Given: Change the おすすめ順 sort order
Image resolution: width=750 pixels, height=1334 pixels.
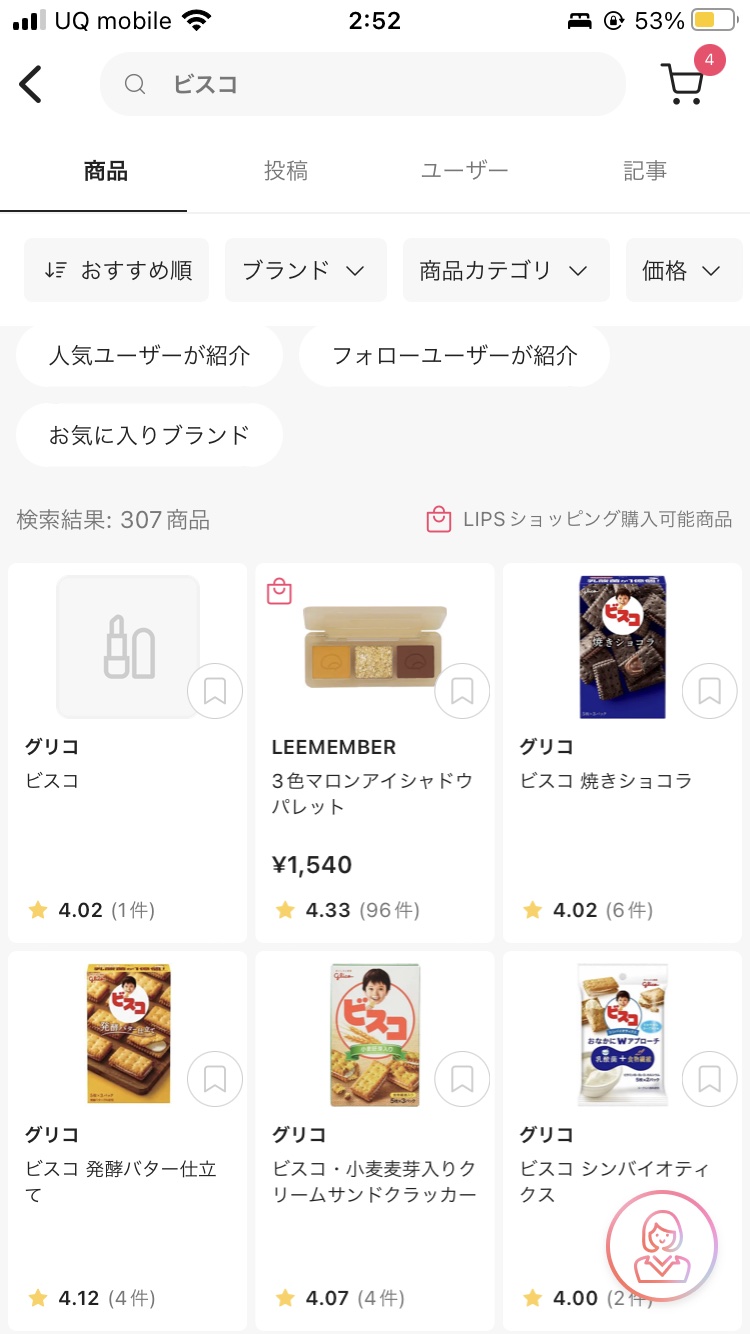Looking at the screenshot, I should tap(117, 270).
